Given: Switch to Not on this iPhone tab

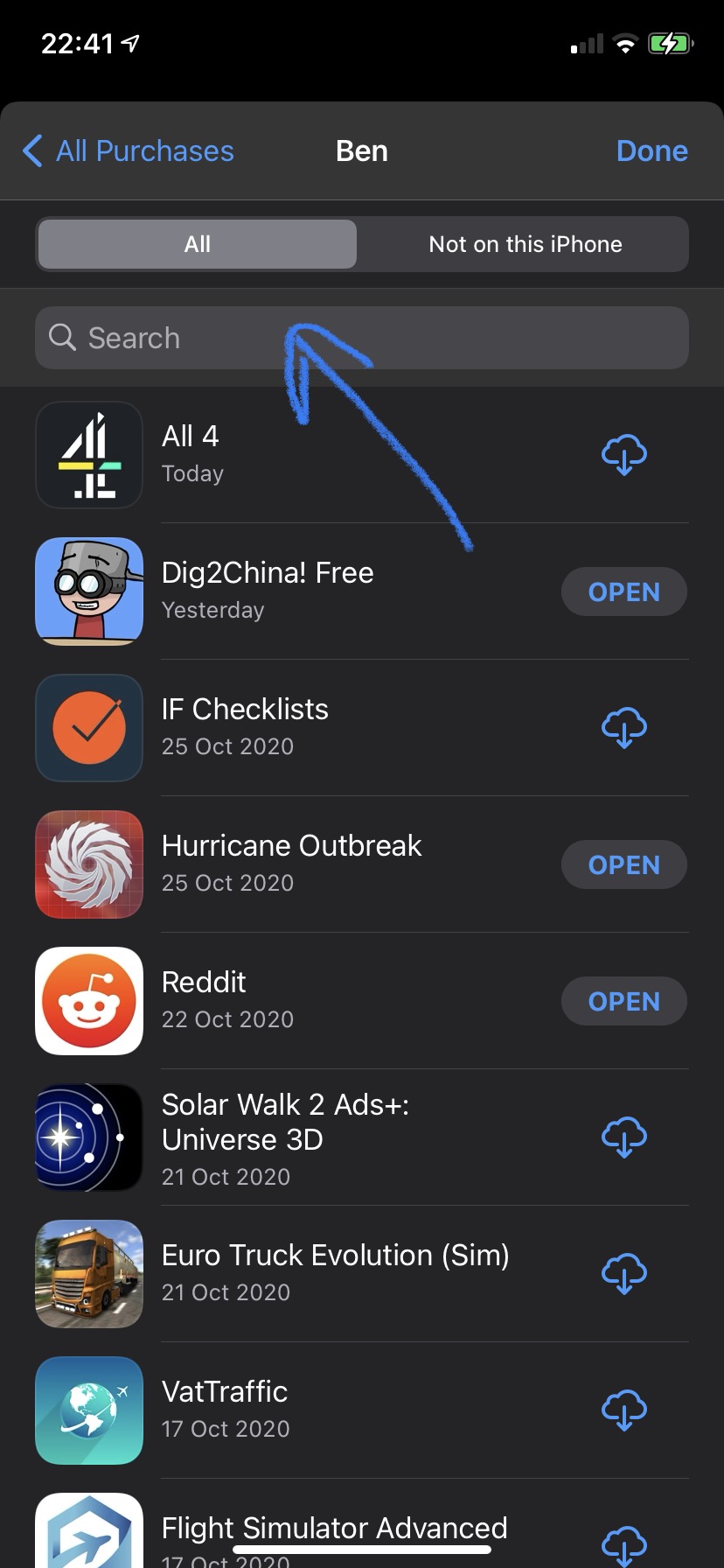Looking at the screenshot, I should coord(525,244).
